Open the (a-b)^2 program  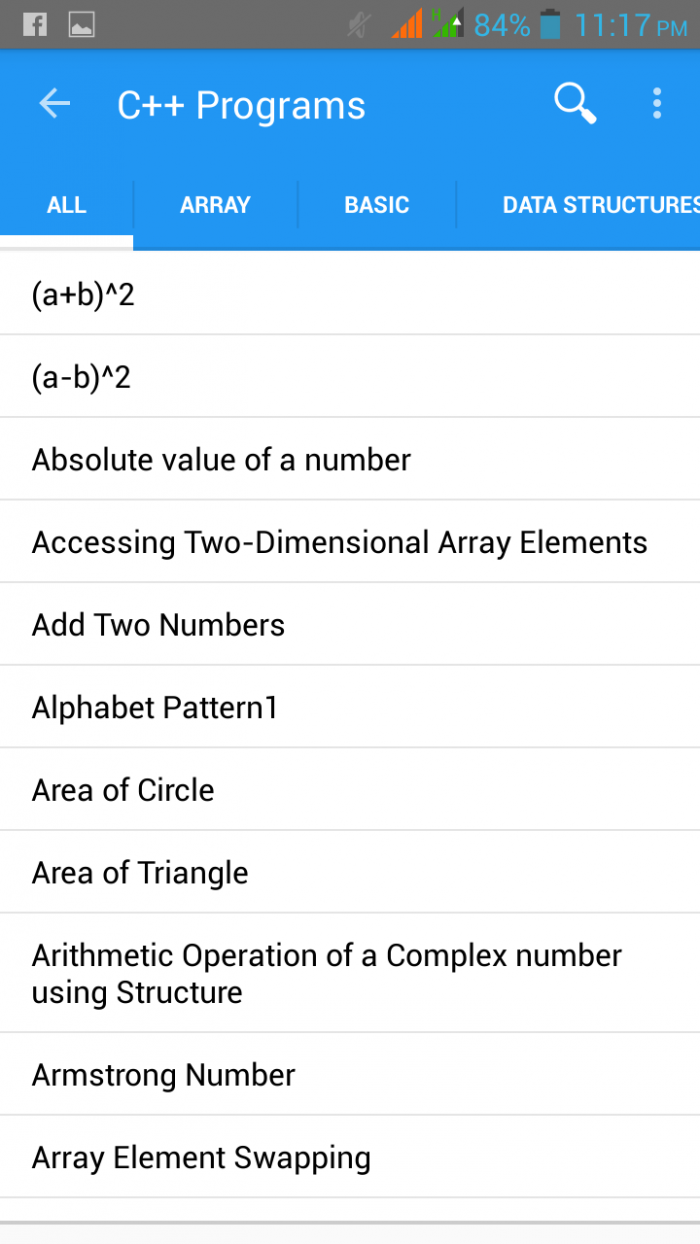(x=350, y=377)
